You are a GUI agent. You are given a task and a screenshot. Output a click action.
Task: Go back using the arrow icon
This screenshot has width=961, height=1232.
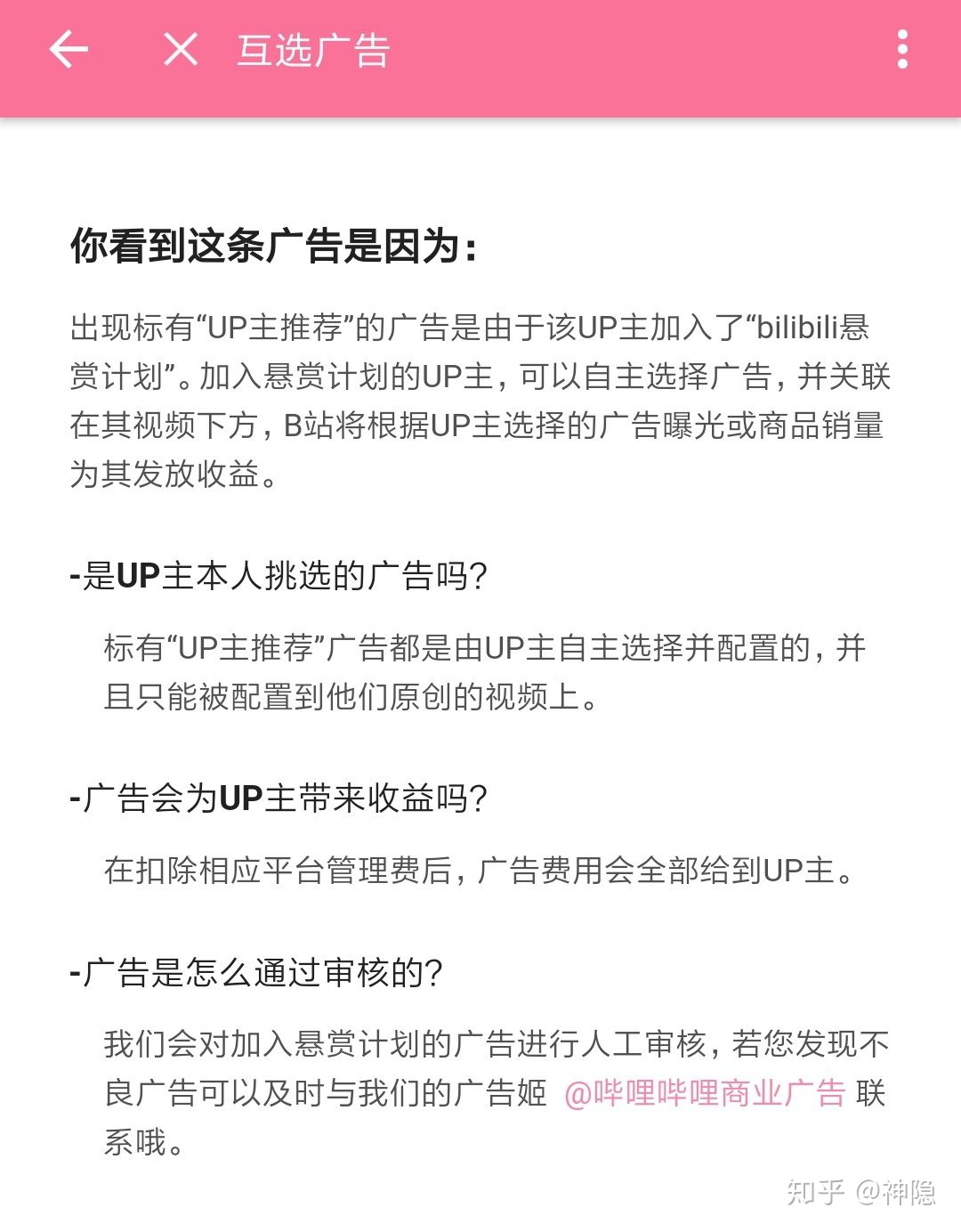(69, 50)
